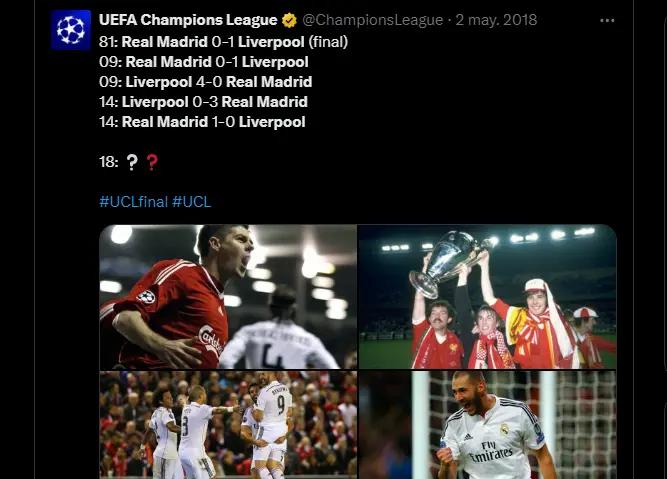This screenshot has width=667, height=479.
Task: Open the UEFA Champions League profile avatar
Action: click(71, 30)
